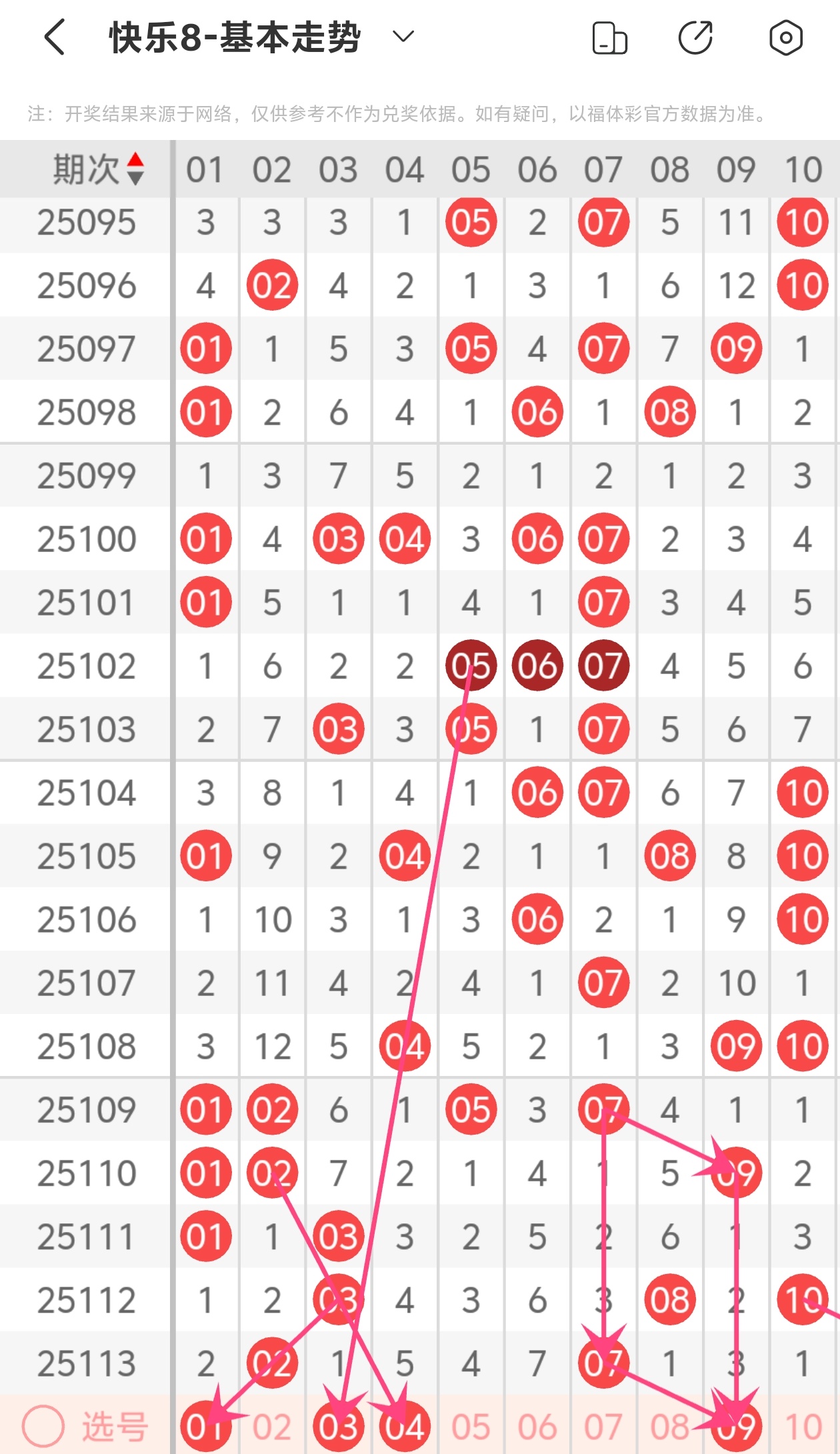Deselect number 09 in the 选号 row

(x=736, y=1427)
